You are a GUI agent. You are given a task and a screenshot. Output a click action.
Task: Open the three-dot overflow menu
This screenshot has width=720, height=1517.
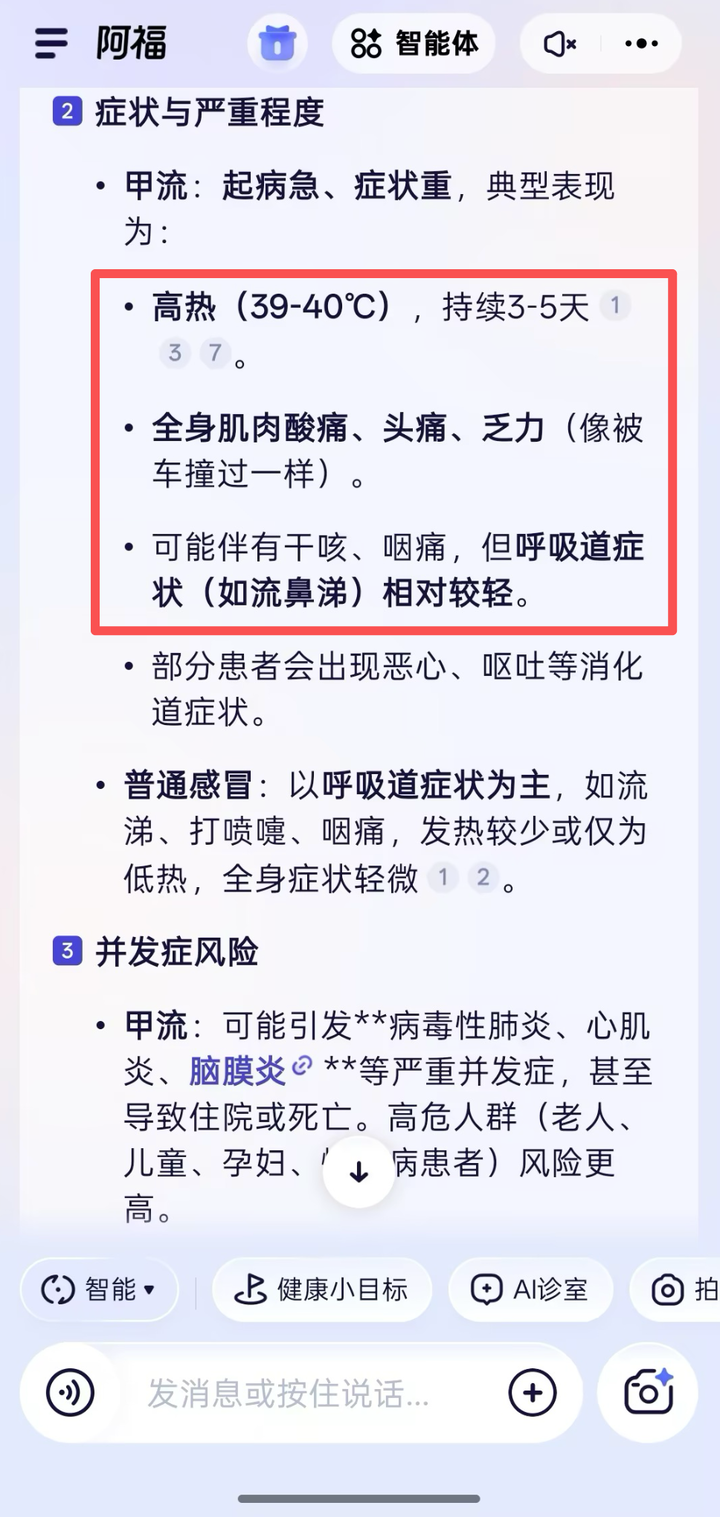pos(641,44)
